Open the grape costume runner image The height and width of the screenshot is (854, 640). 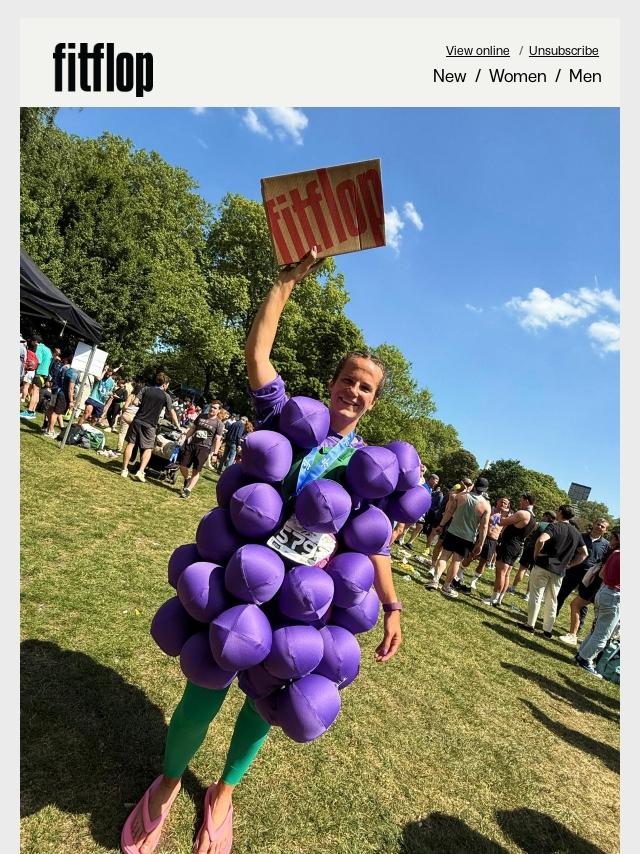point(320,480)
